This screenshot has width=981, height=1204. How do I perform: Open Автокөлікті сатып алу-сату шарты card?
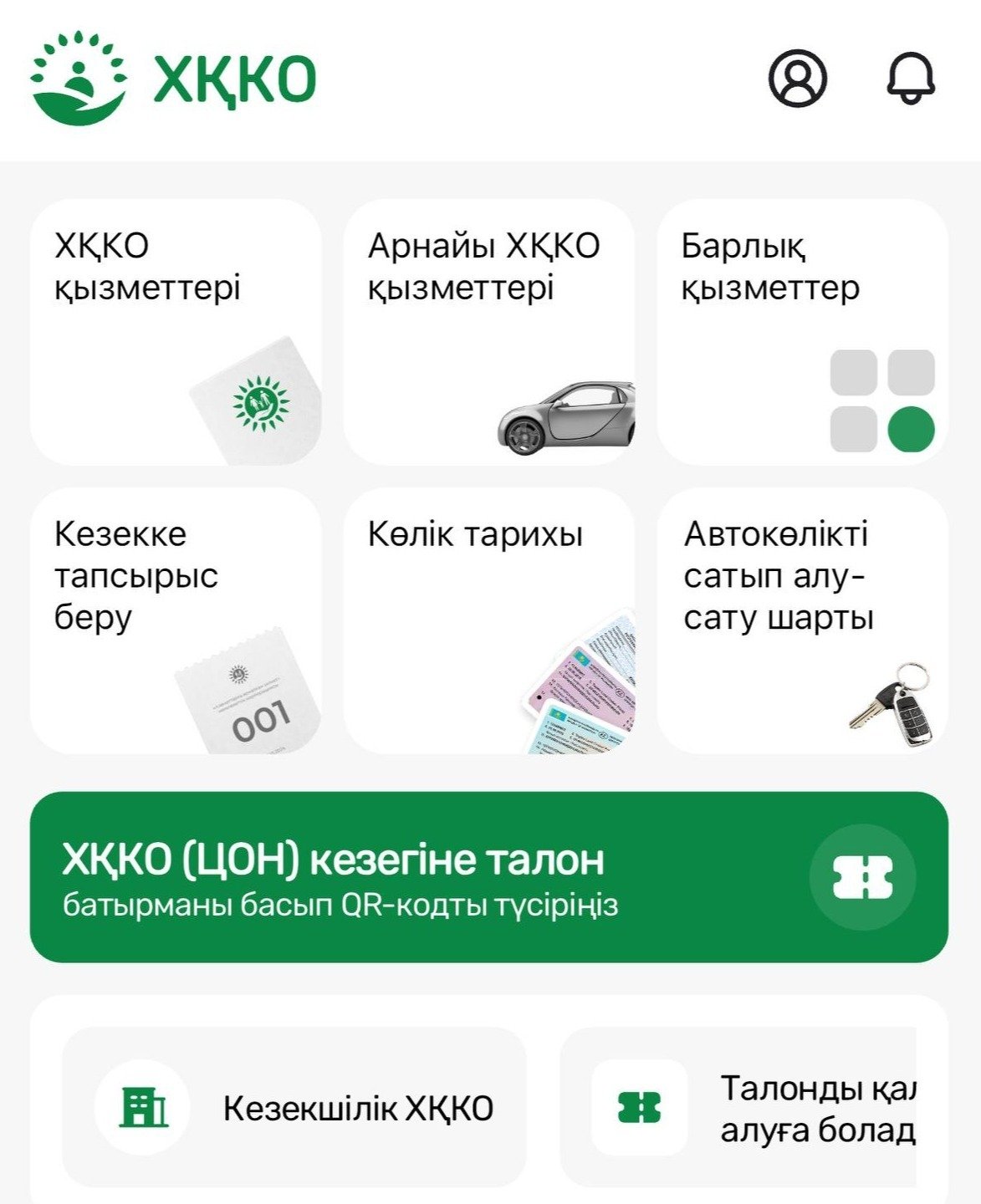point(802,620)
